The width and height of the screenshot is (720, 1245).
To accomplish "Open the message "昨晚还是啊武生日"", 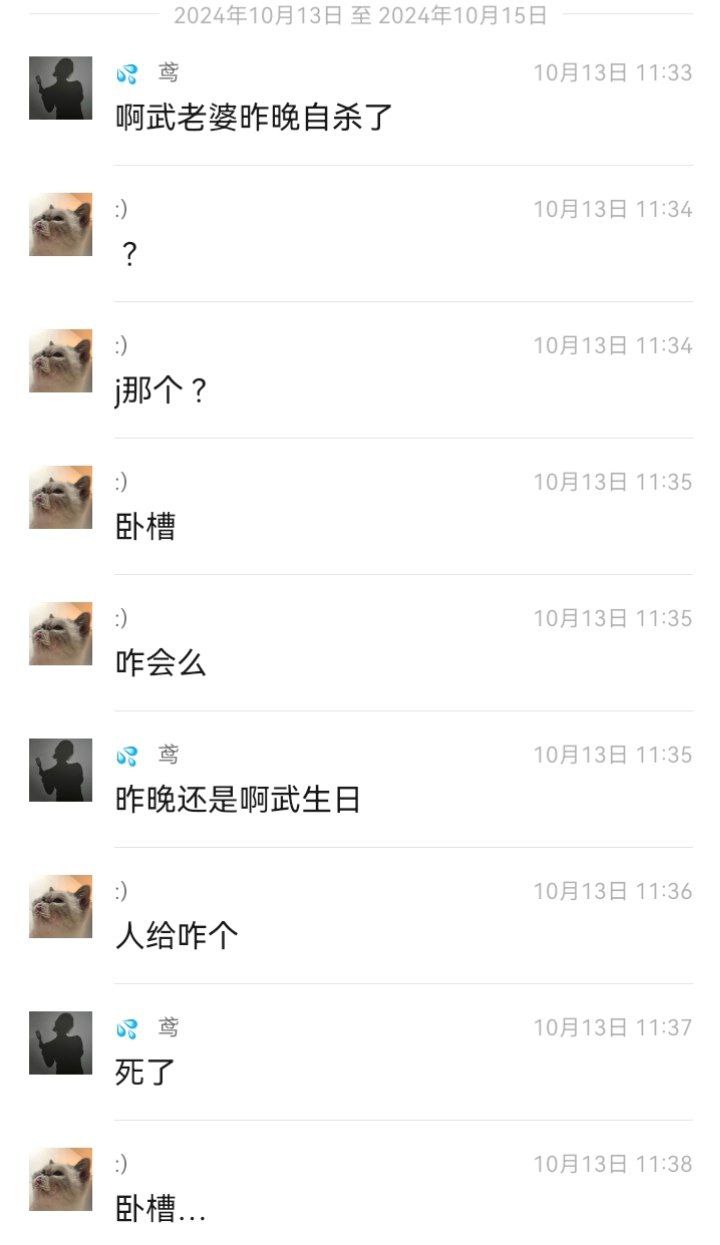I will point(238,800).
